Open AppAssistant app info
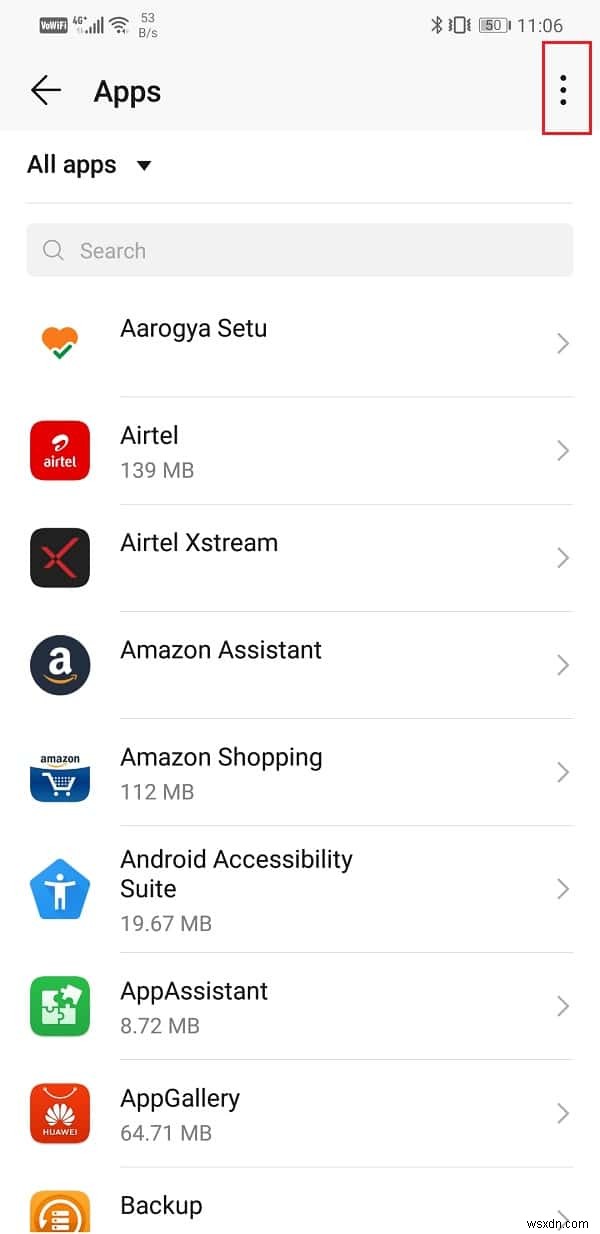 [300, 1006]
